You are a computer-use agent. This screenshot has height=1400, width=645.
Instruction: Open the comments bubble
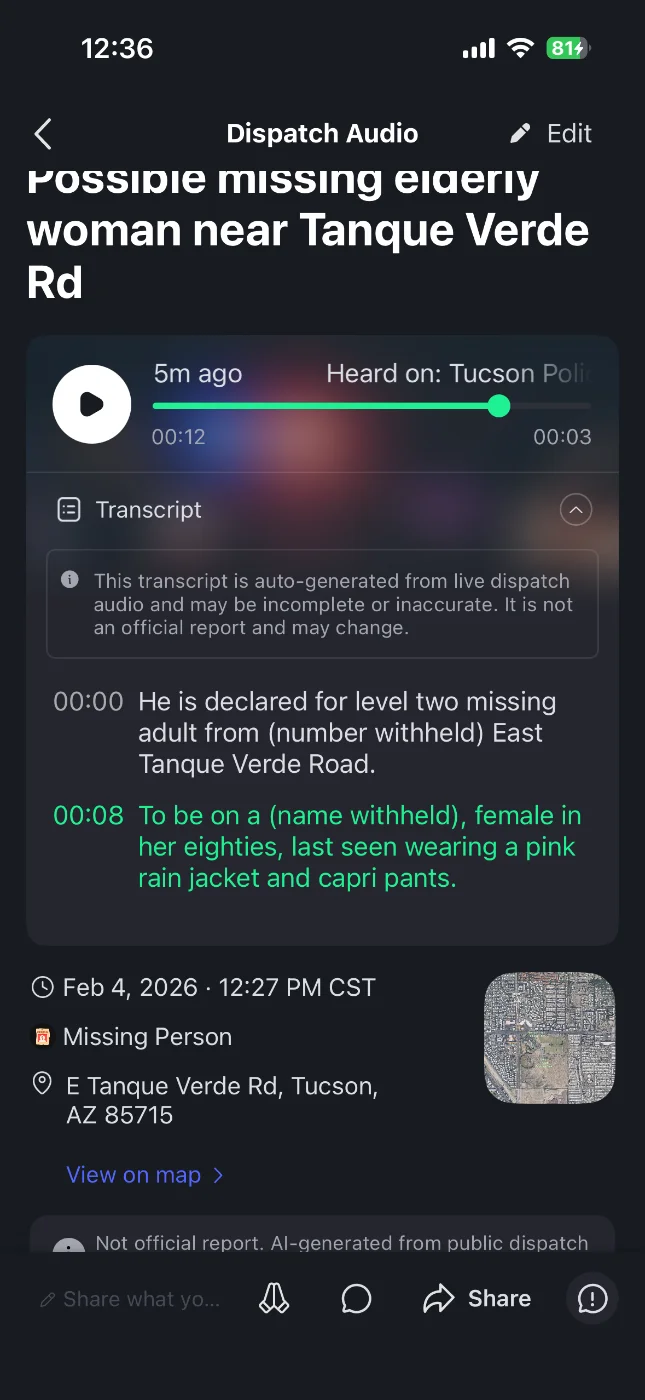356,1299
